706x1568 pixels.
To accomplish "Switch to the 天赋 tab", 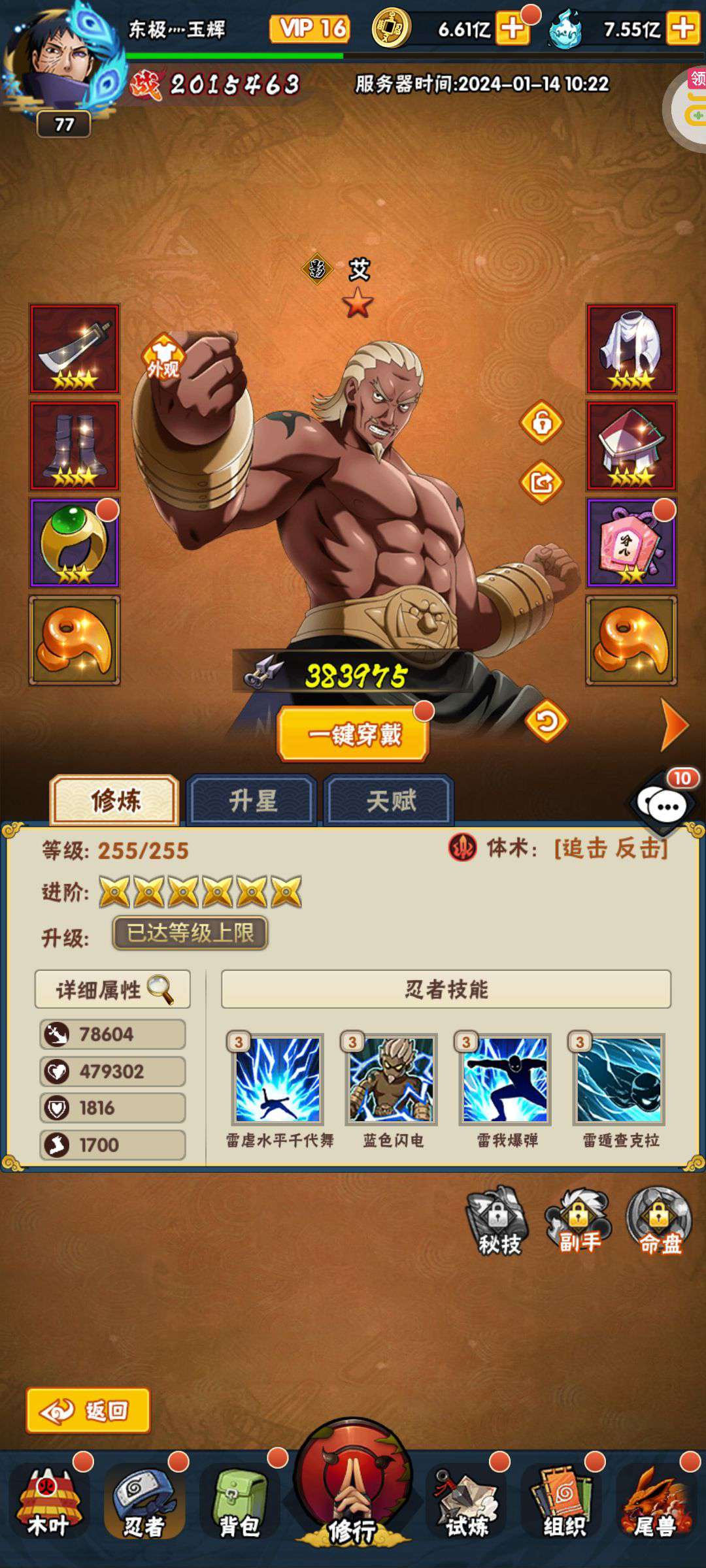I will [x=390, y=800].
